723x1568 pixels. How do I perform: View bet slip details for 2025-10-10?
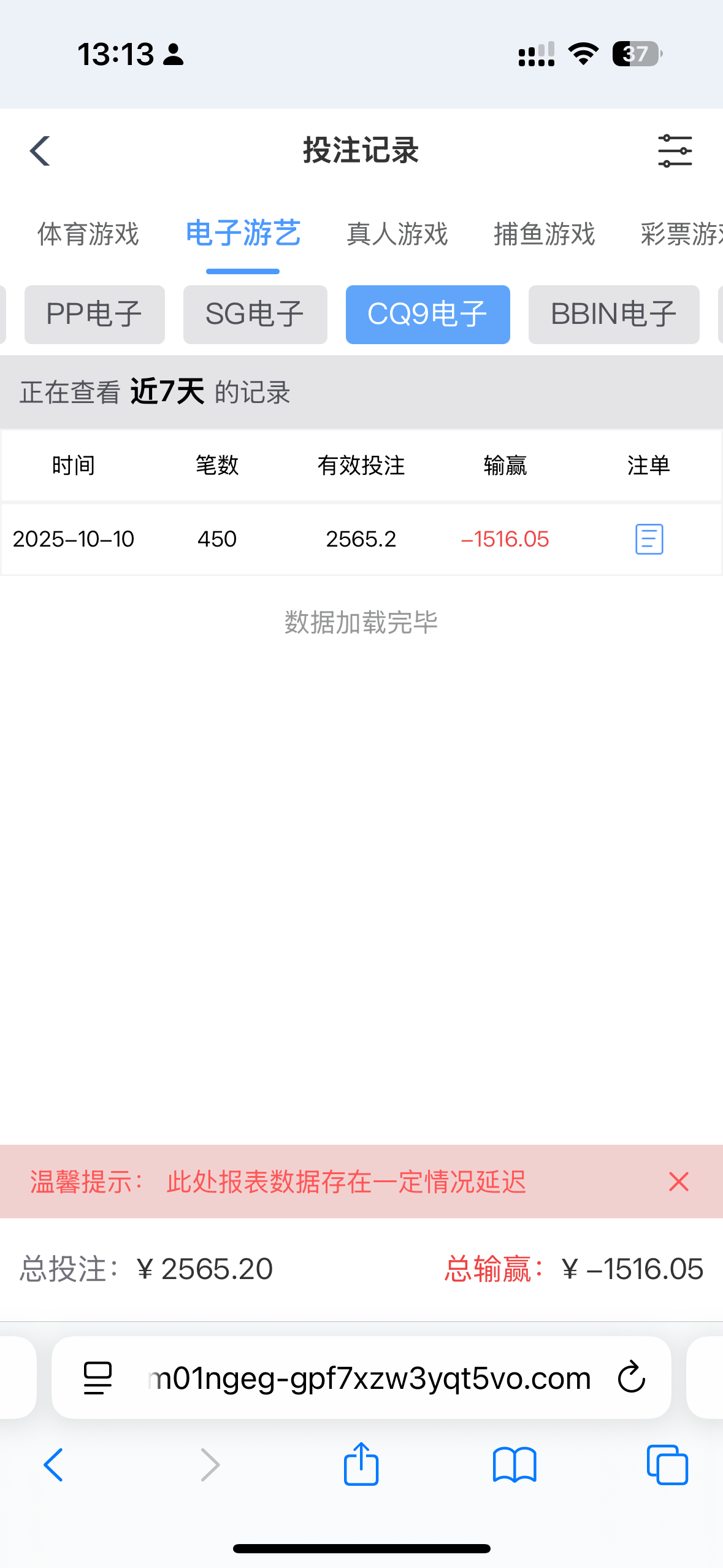(649, 539)
